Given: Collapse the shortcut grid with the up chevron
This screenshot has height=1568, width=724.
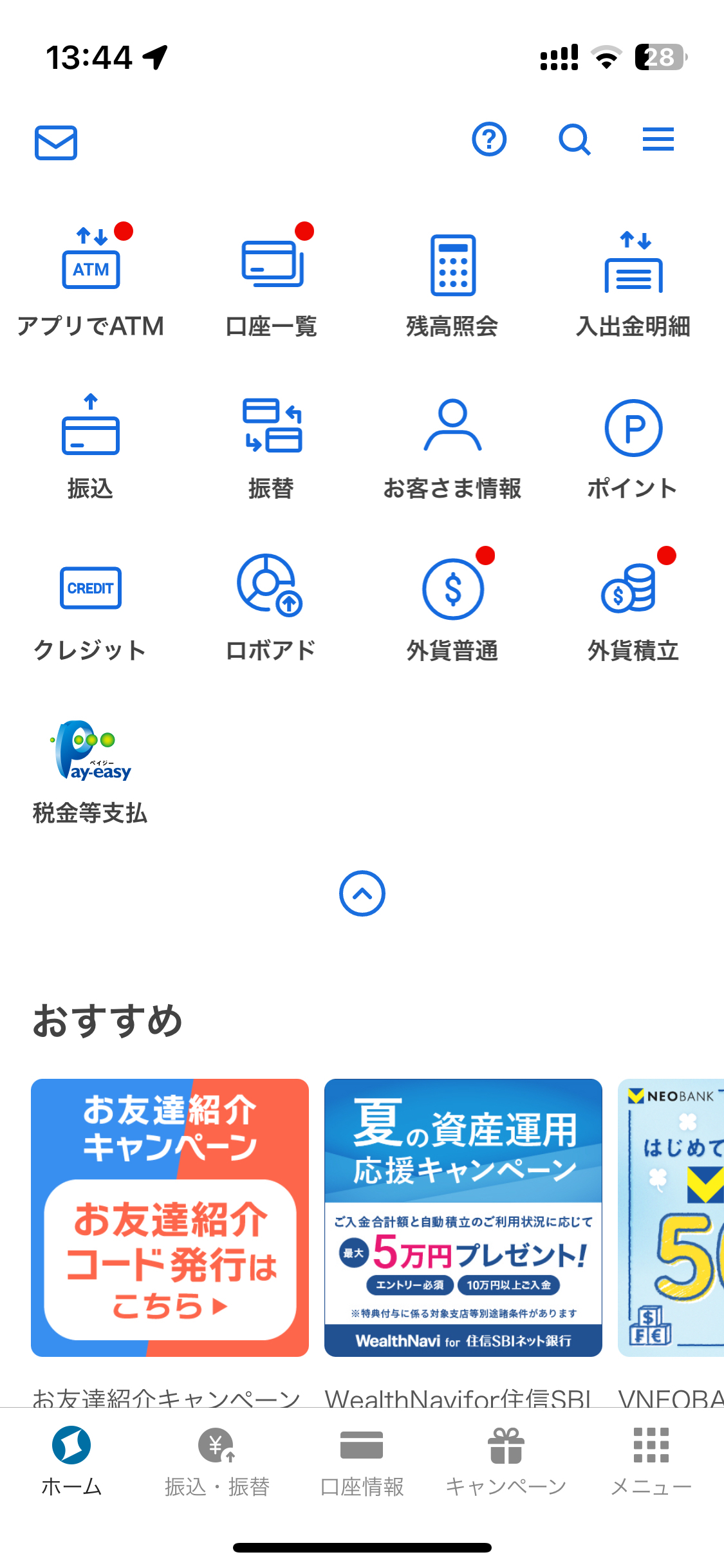Looking at the screenshot, I should click(362, 893).
